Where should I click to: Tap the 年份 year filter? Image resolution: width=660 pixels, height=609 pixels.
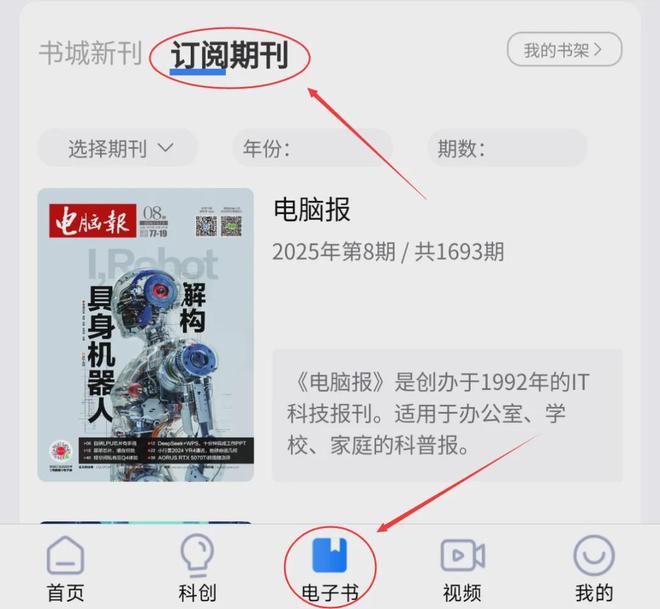pyautogui.click(x=312, y=149)
